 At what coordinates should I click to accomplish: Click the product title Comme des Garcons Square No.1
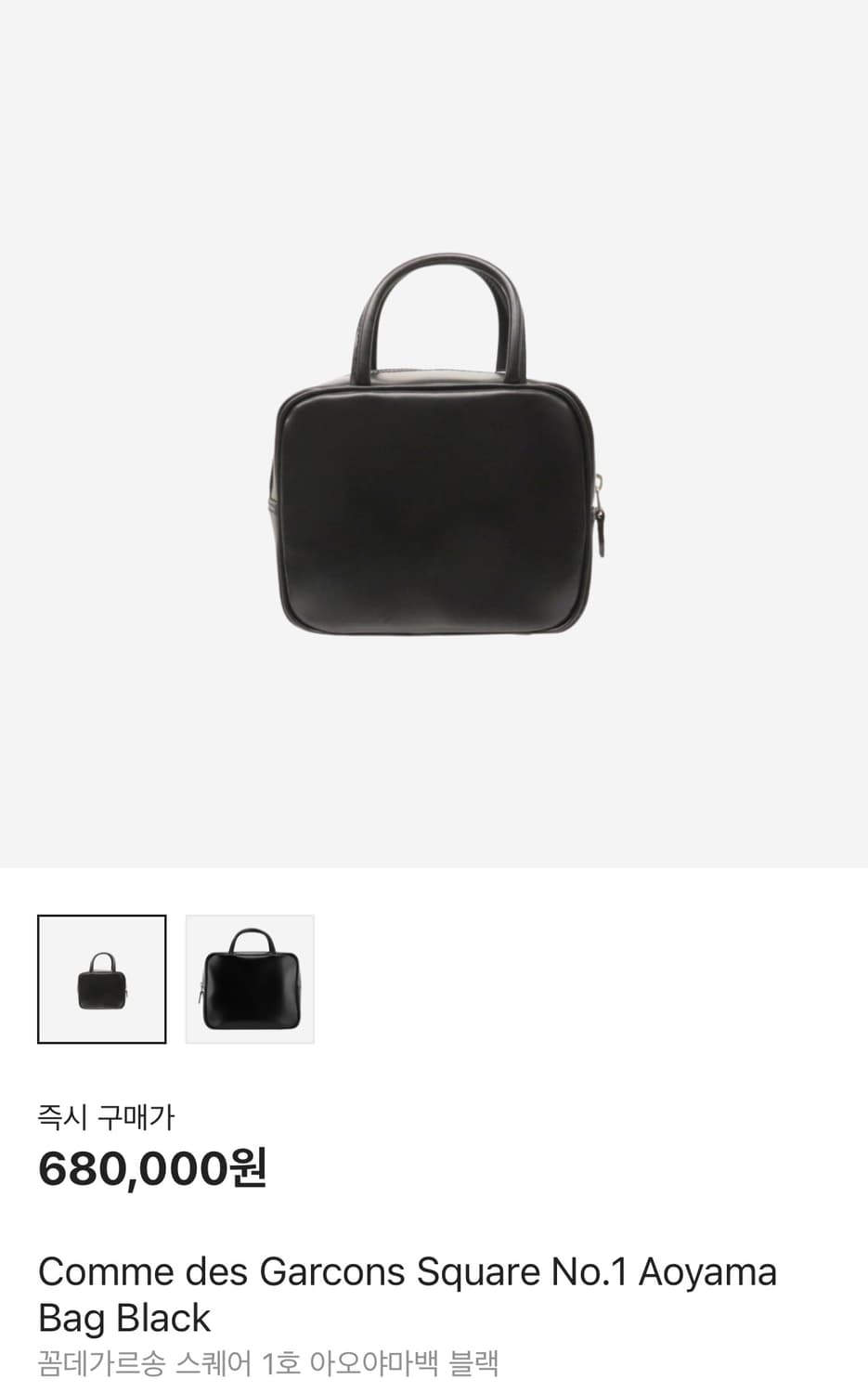(x=407, y=1270)
